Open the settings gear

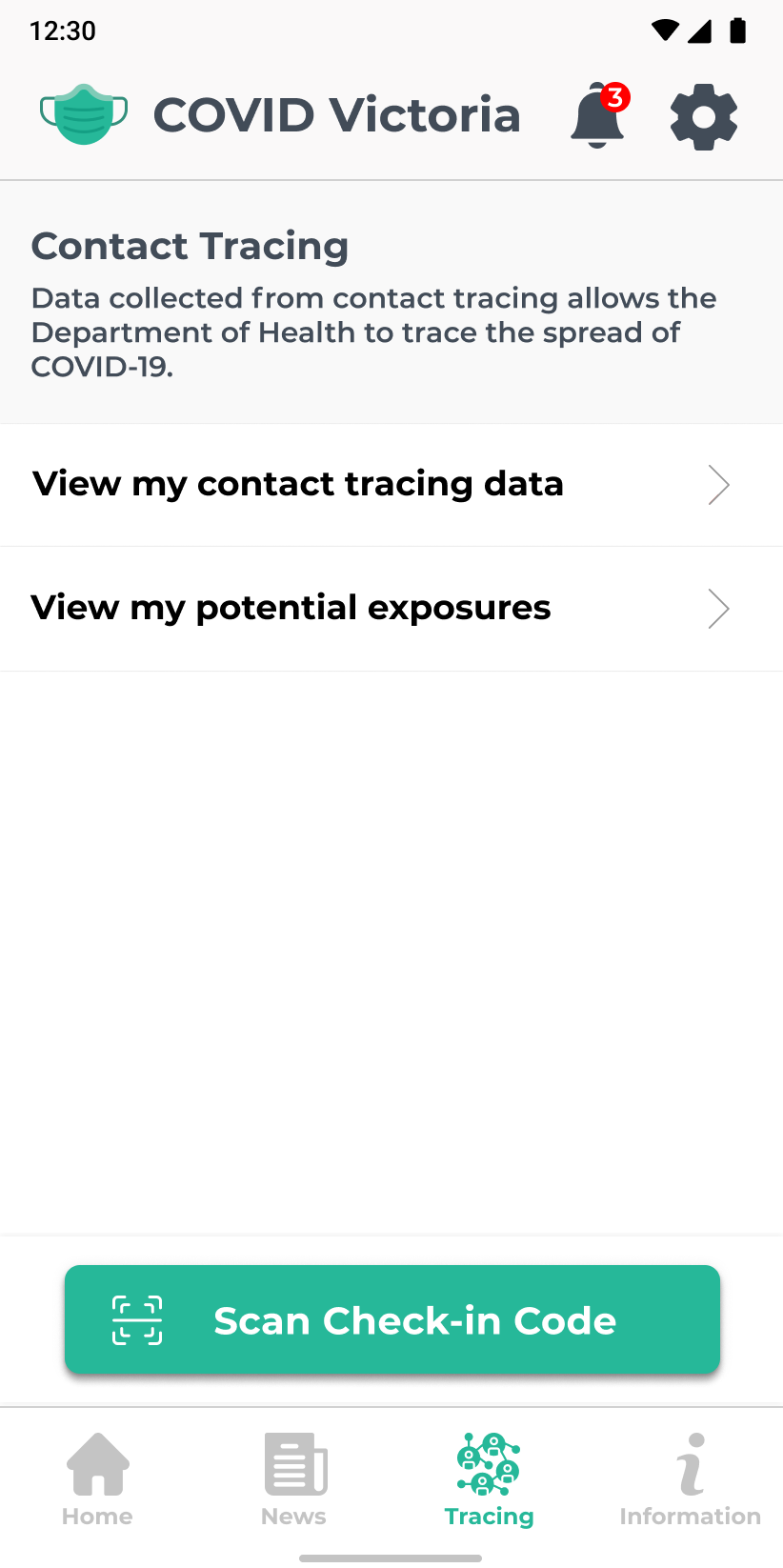click(704, 117)
